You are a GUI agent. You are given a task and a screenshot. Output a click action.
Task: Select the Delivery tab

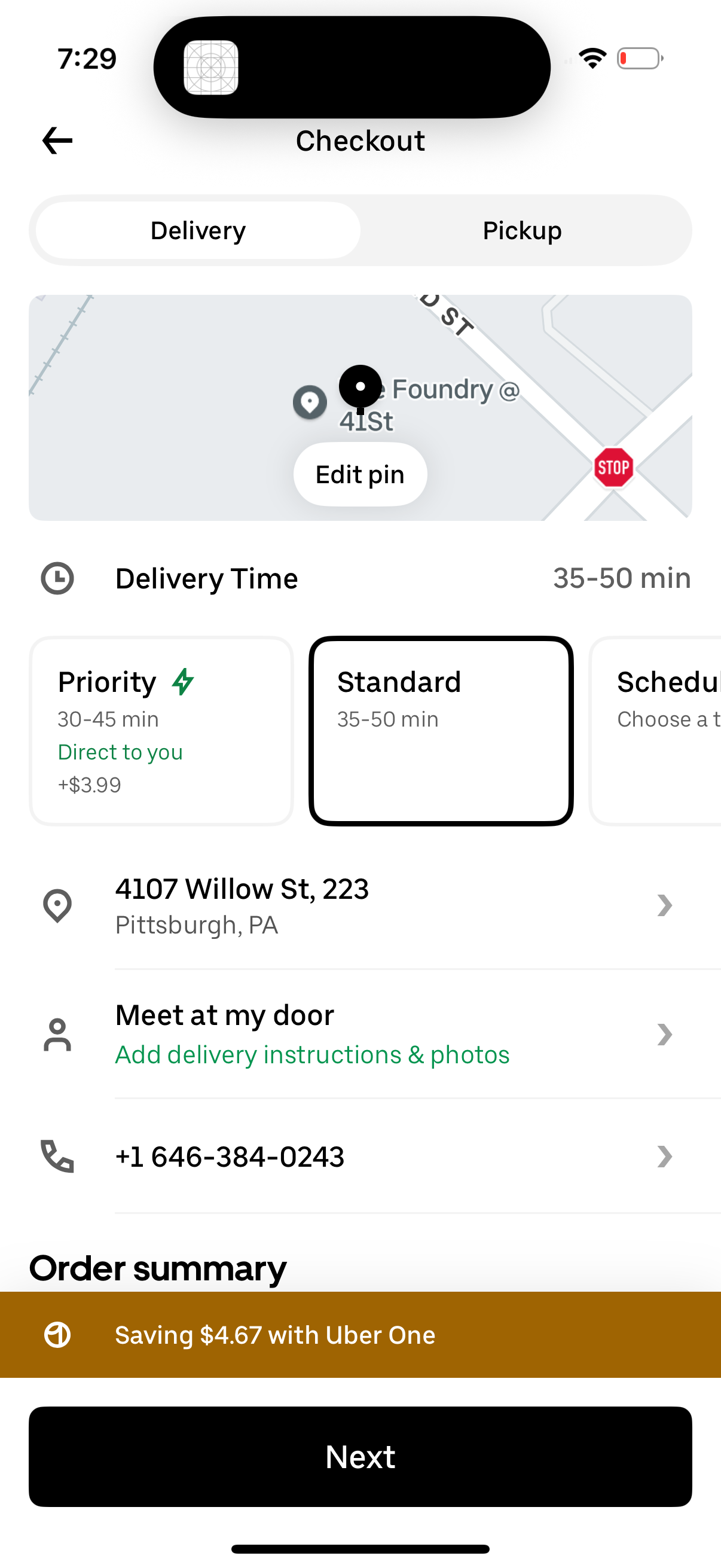197,230
